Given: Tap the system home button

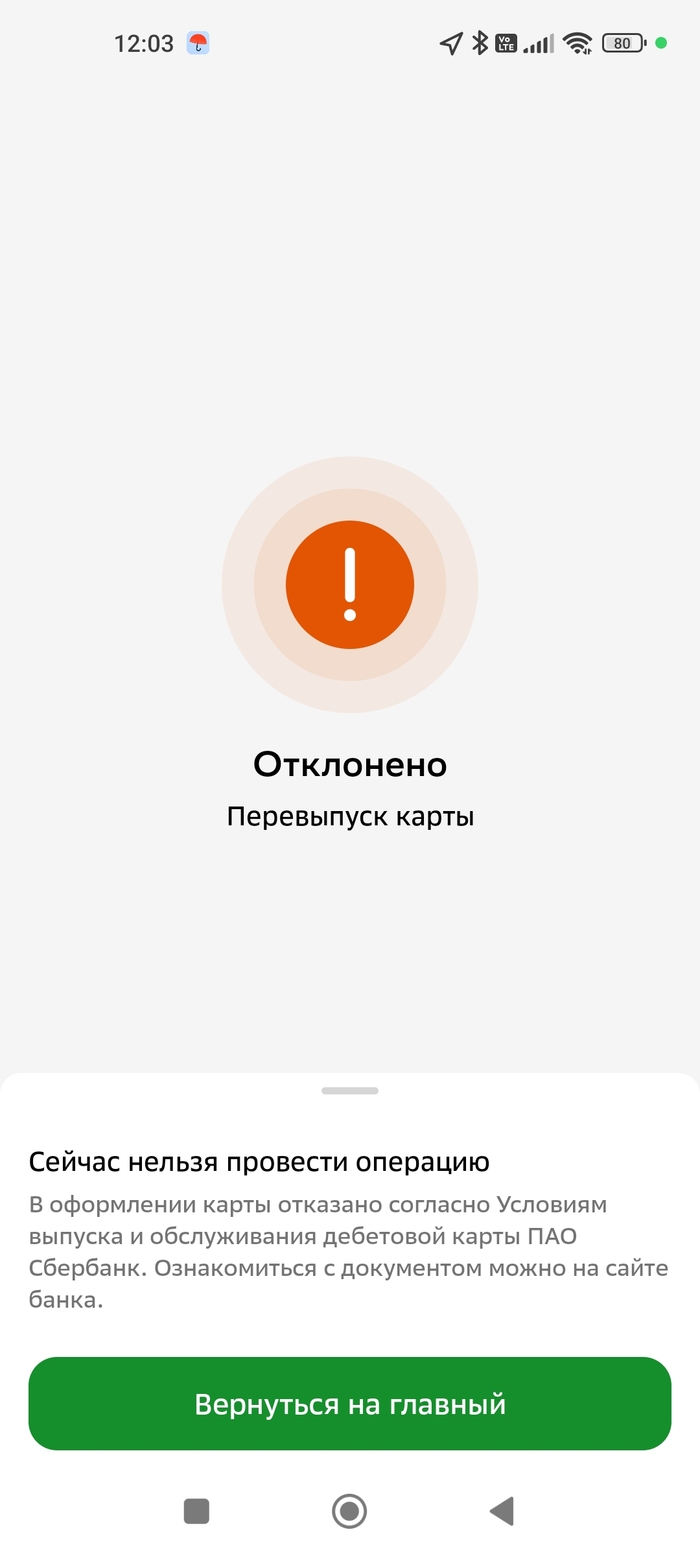Looking at the screenshot, I should (350, 1511).
